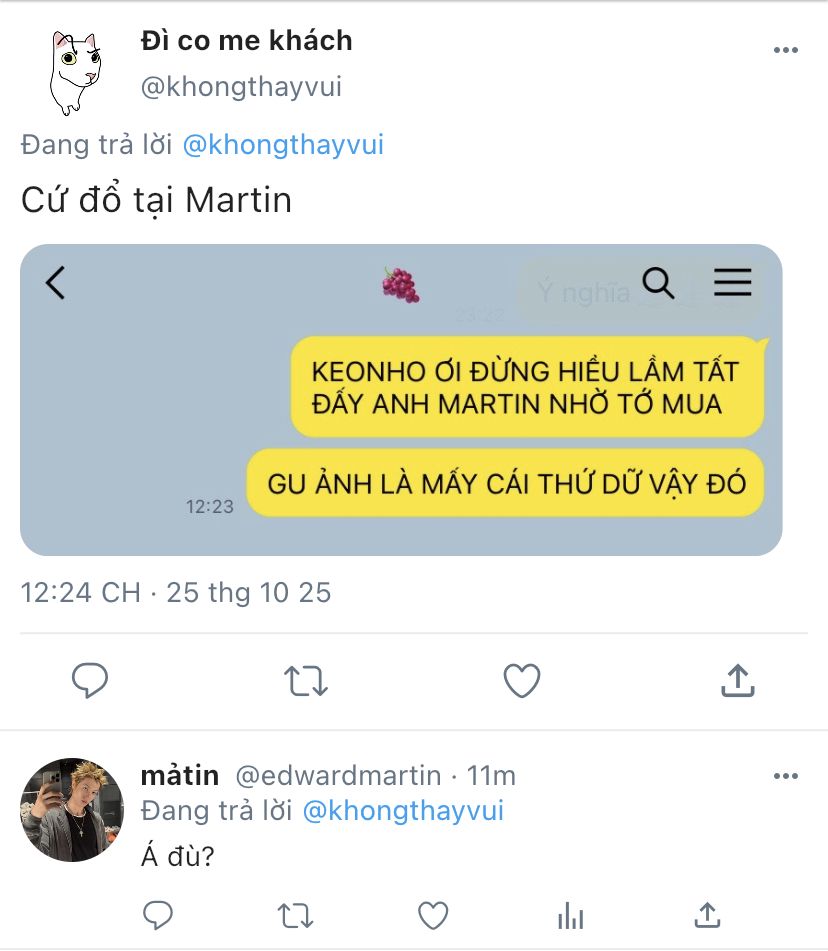Retweet the Cứ đổ tại Martin tweet
828x951 pixels.
[305, 681]
